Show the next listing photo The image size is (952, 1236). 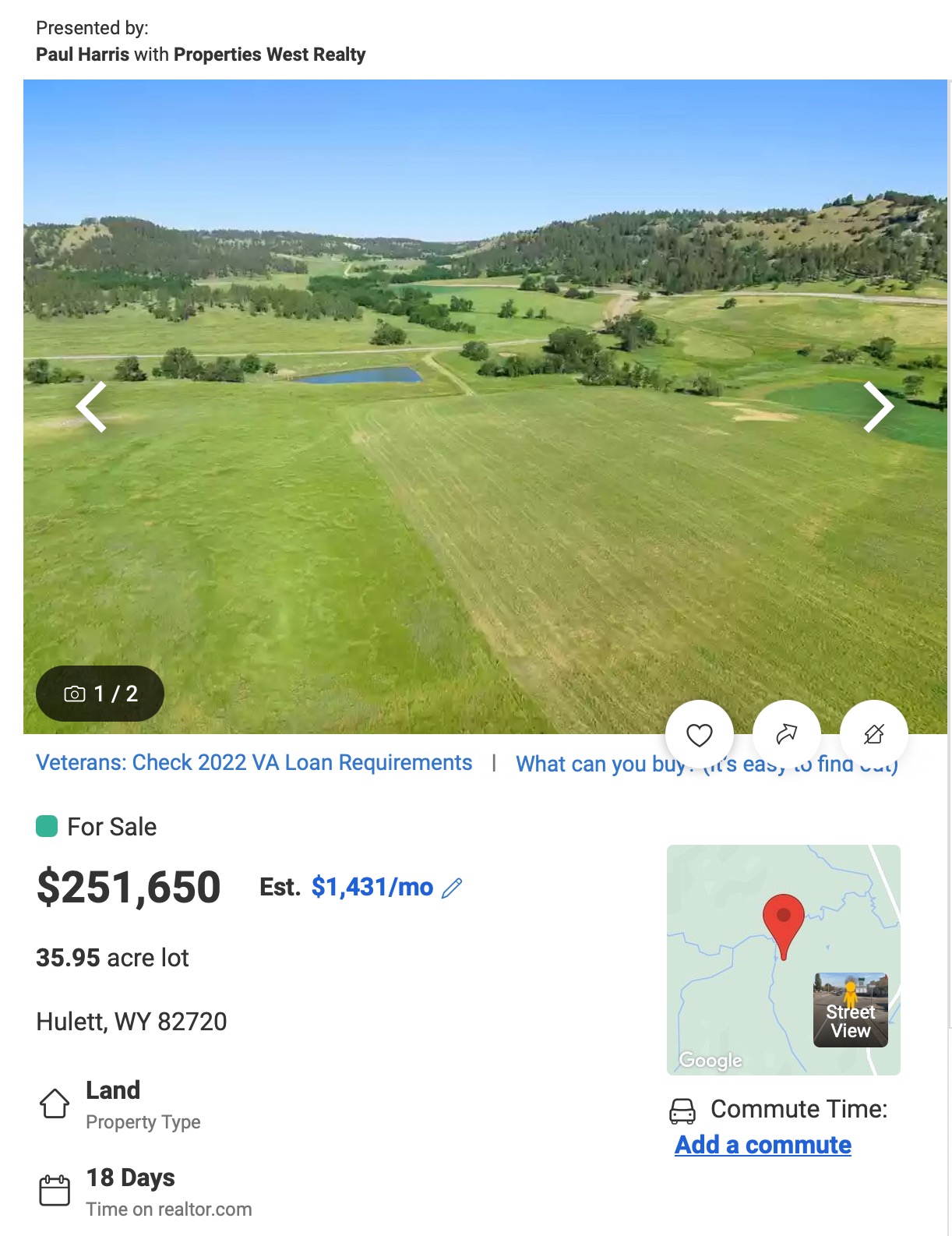pos(878,407)
